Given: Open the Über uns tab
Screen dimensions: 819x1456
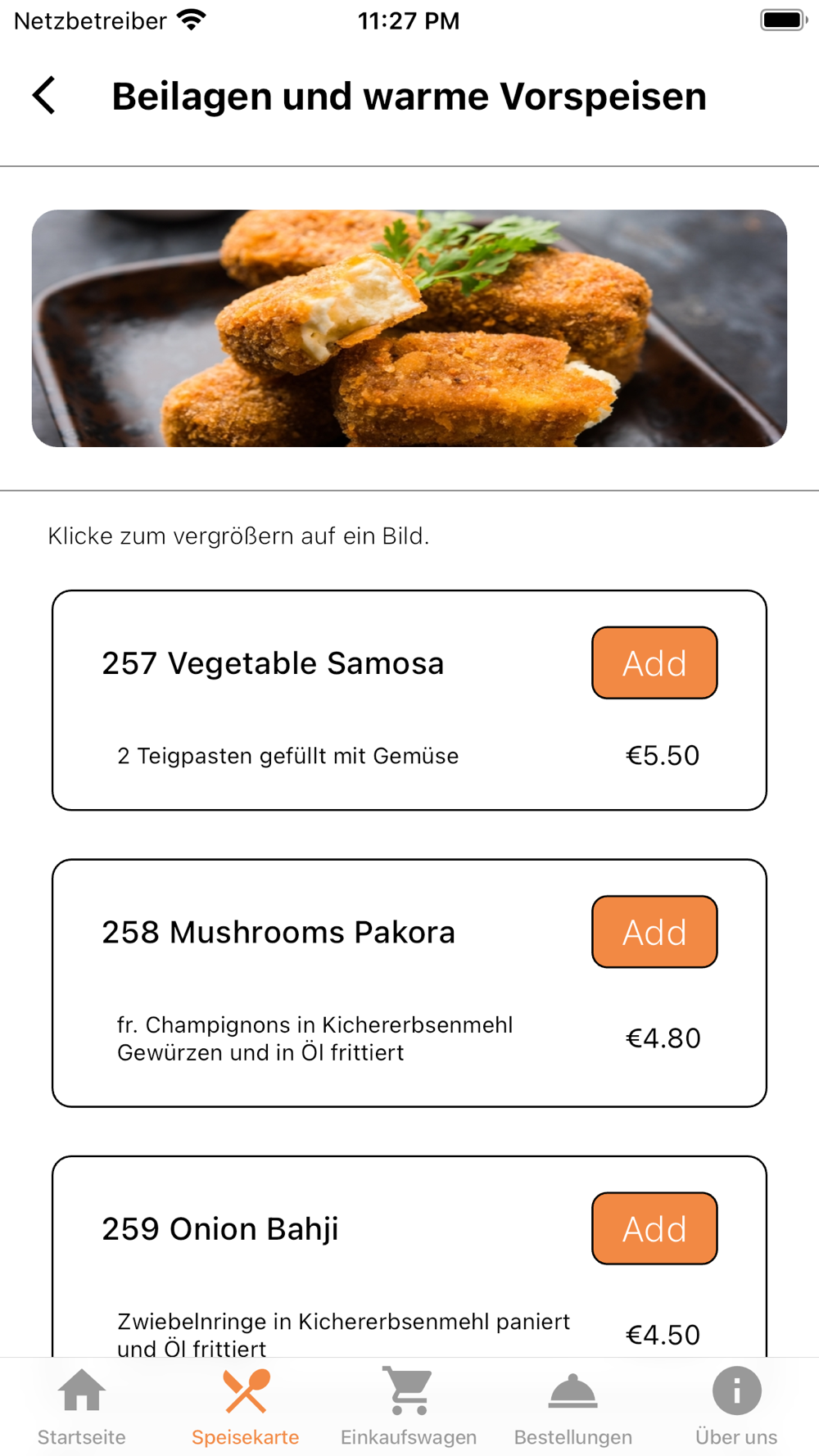Looking at the screenshot, I should tap(736, 1407).
